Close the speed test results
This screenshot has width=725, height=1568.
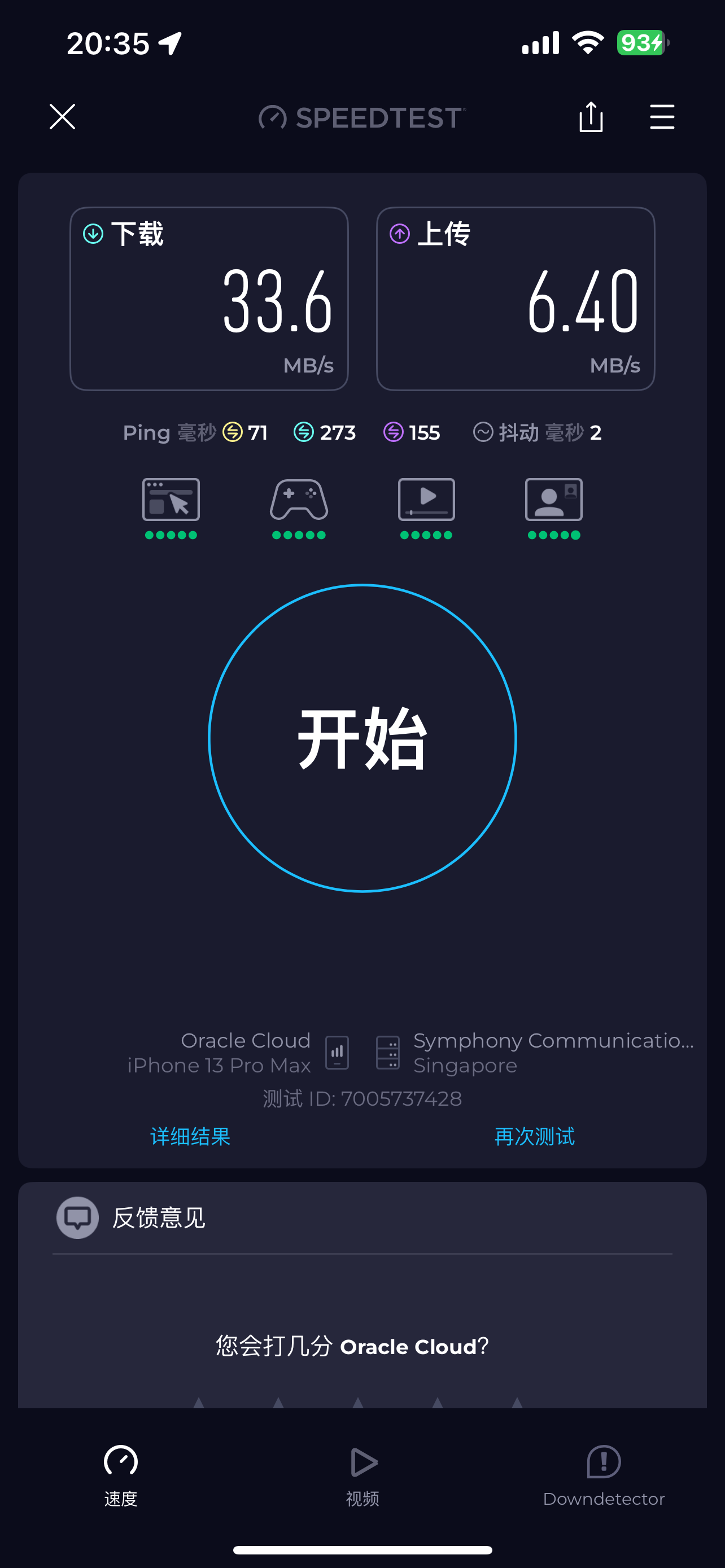click(62, 117)
